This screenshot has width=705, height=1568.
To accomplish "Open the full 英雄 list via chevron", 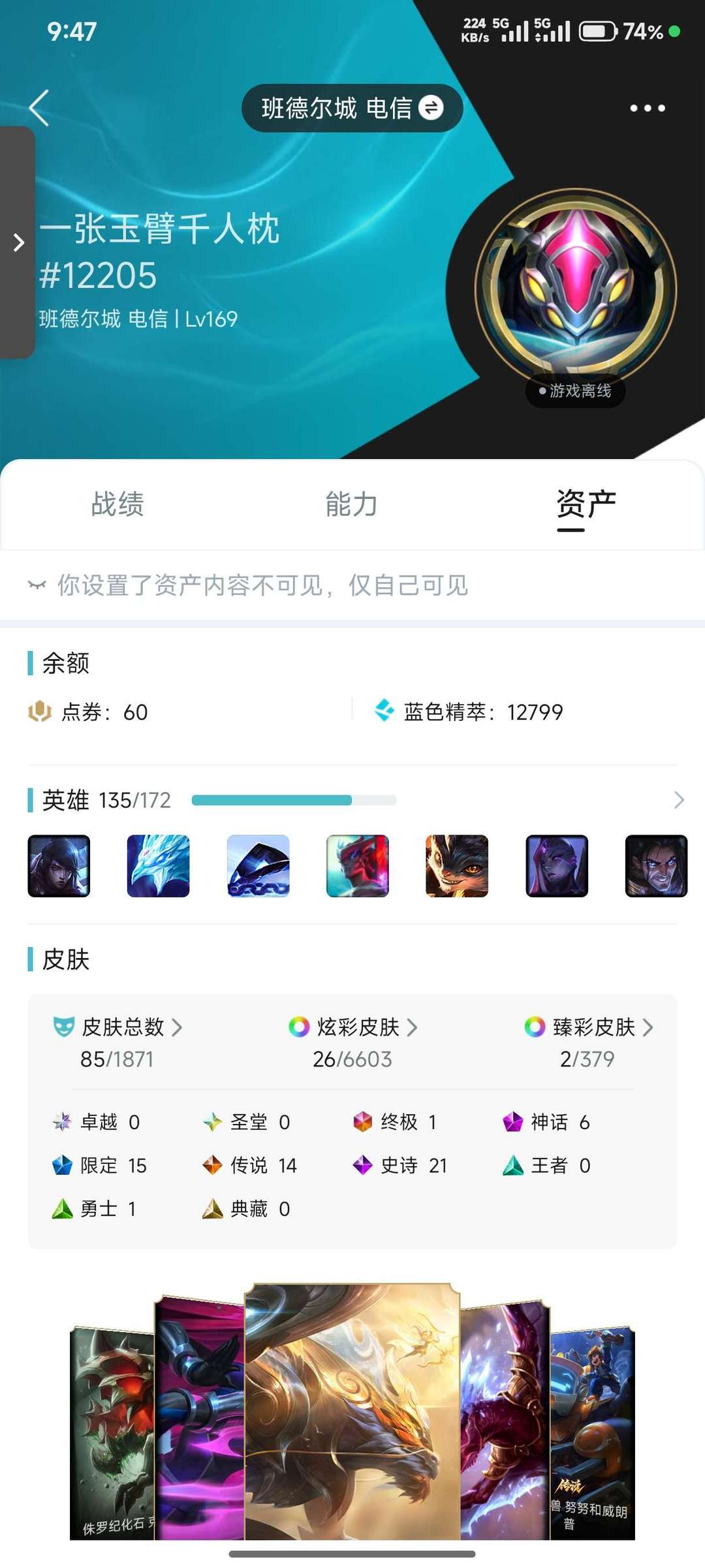I will [678, 800].
